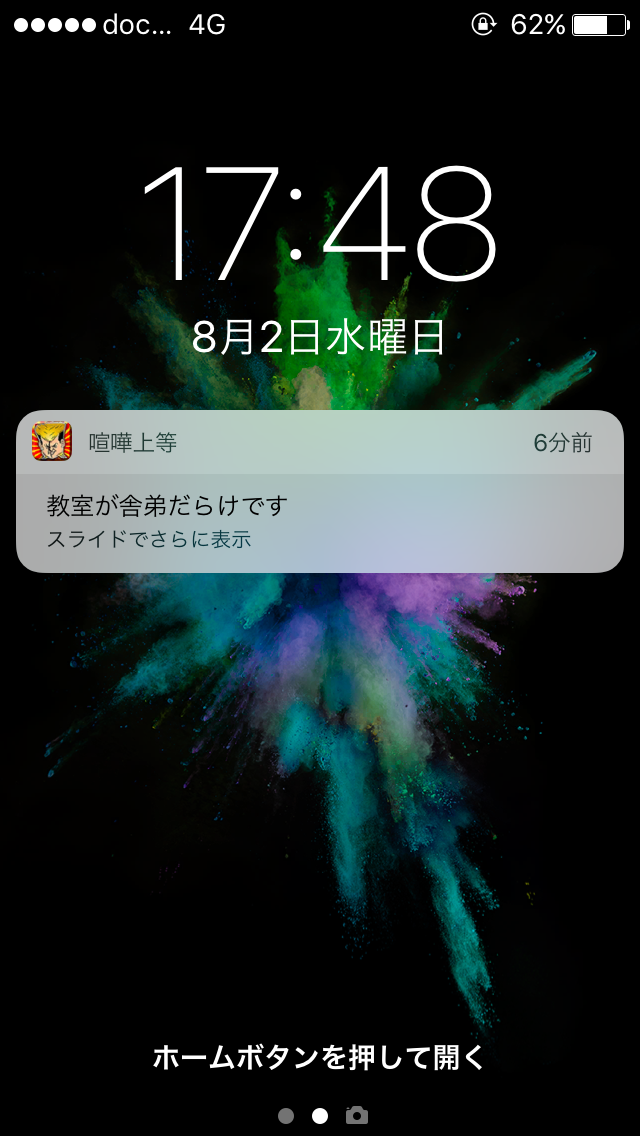
Task: Tap the camera icon in page indicator
Action: point(357,1115)
